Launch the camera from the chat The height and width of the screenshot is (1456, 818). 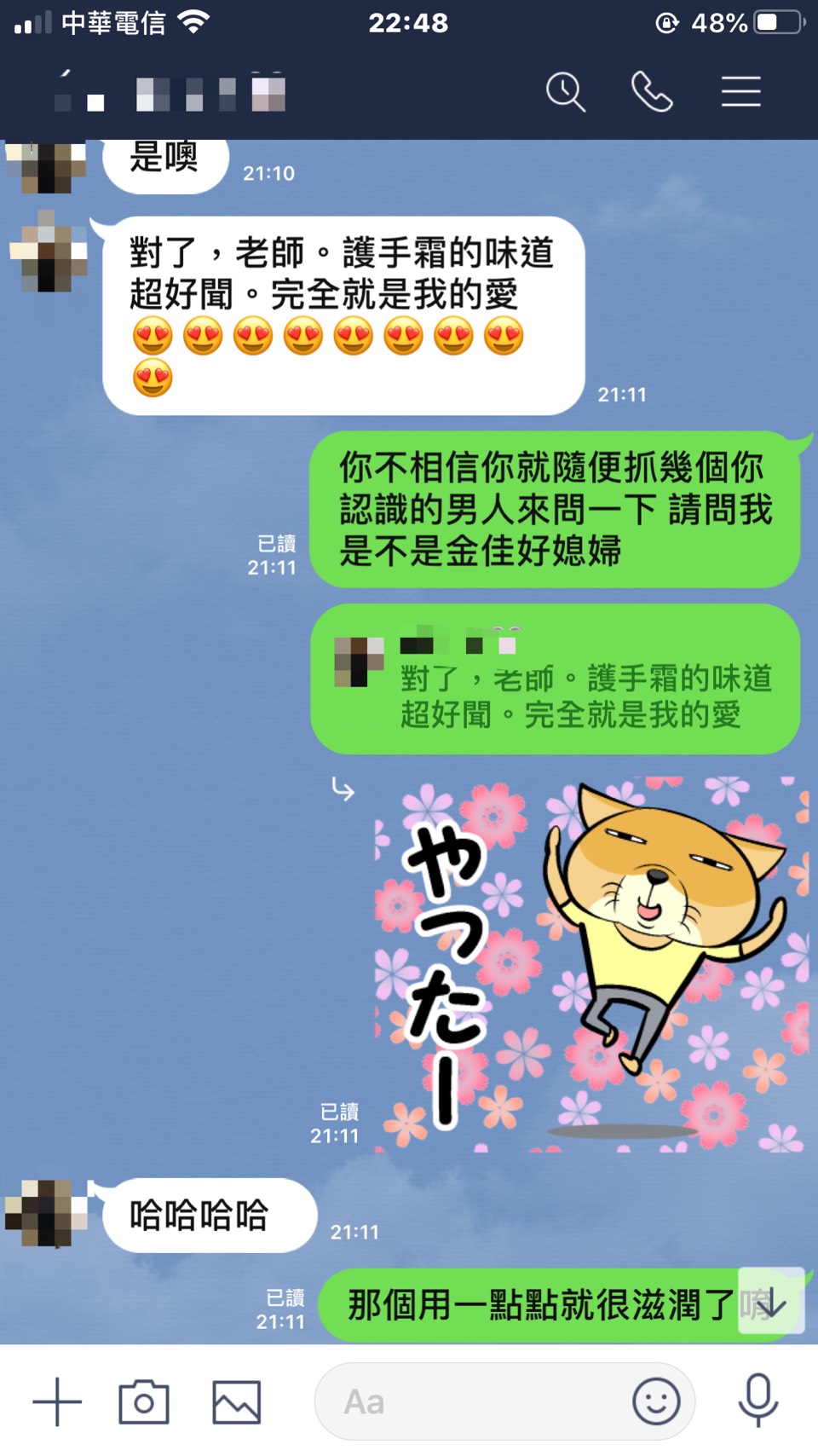pos(144,1401)
